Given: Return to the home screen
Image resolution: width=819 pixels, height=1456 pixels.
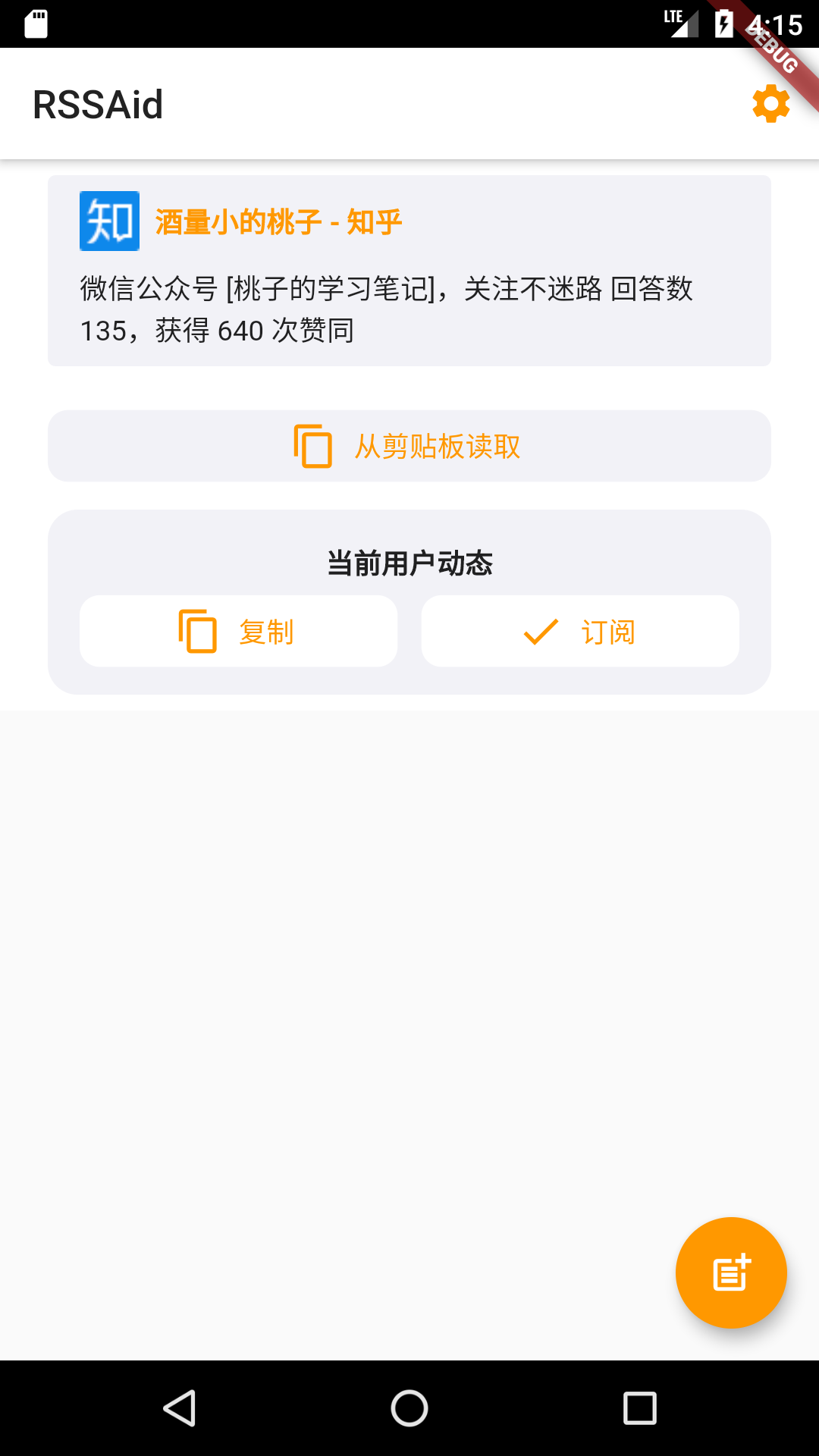Looking at the screenshot, I should point(409,1408).
